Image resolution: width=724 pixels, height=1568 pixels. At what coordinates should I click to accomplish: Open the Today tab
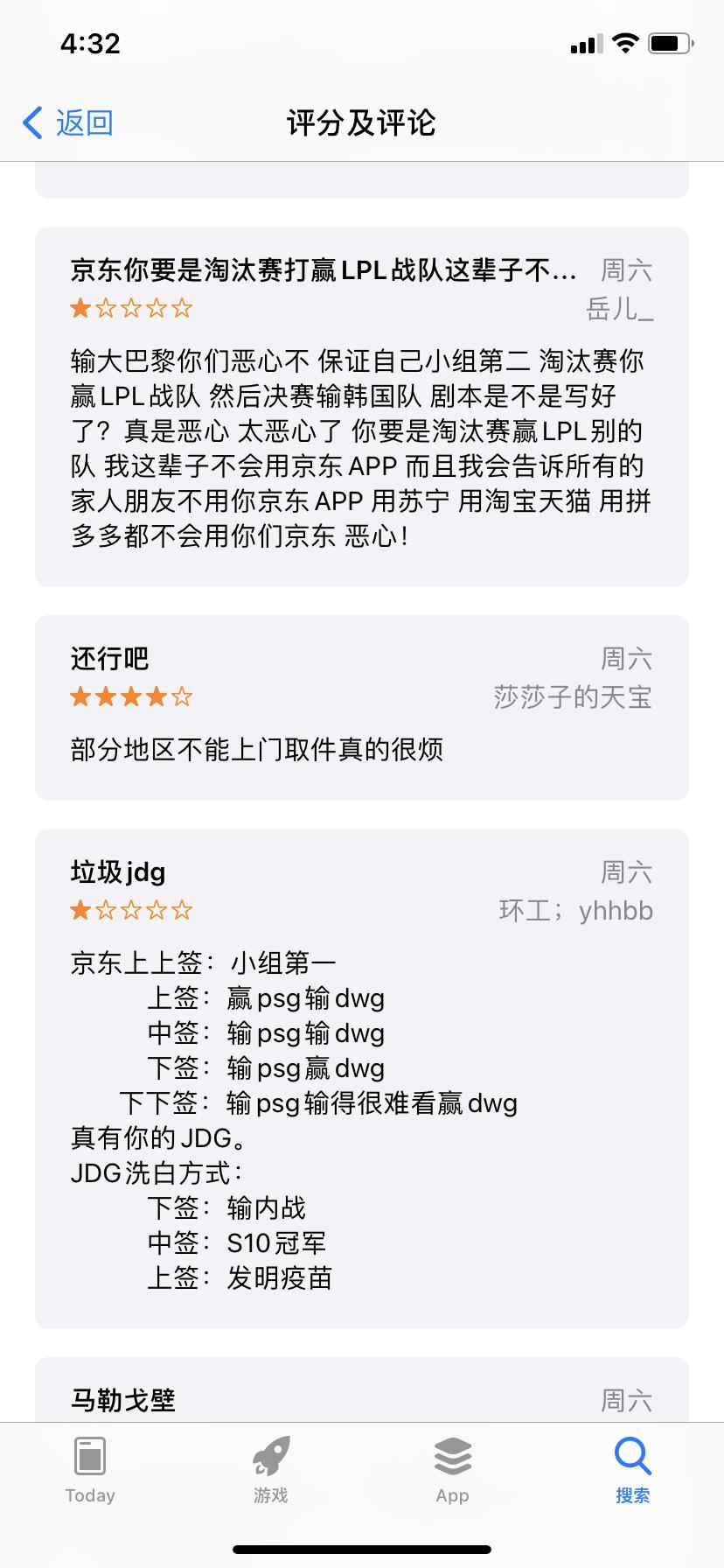point(90,1470)
